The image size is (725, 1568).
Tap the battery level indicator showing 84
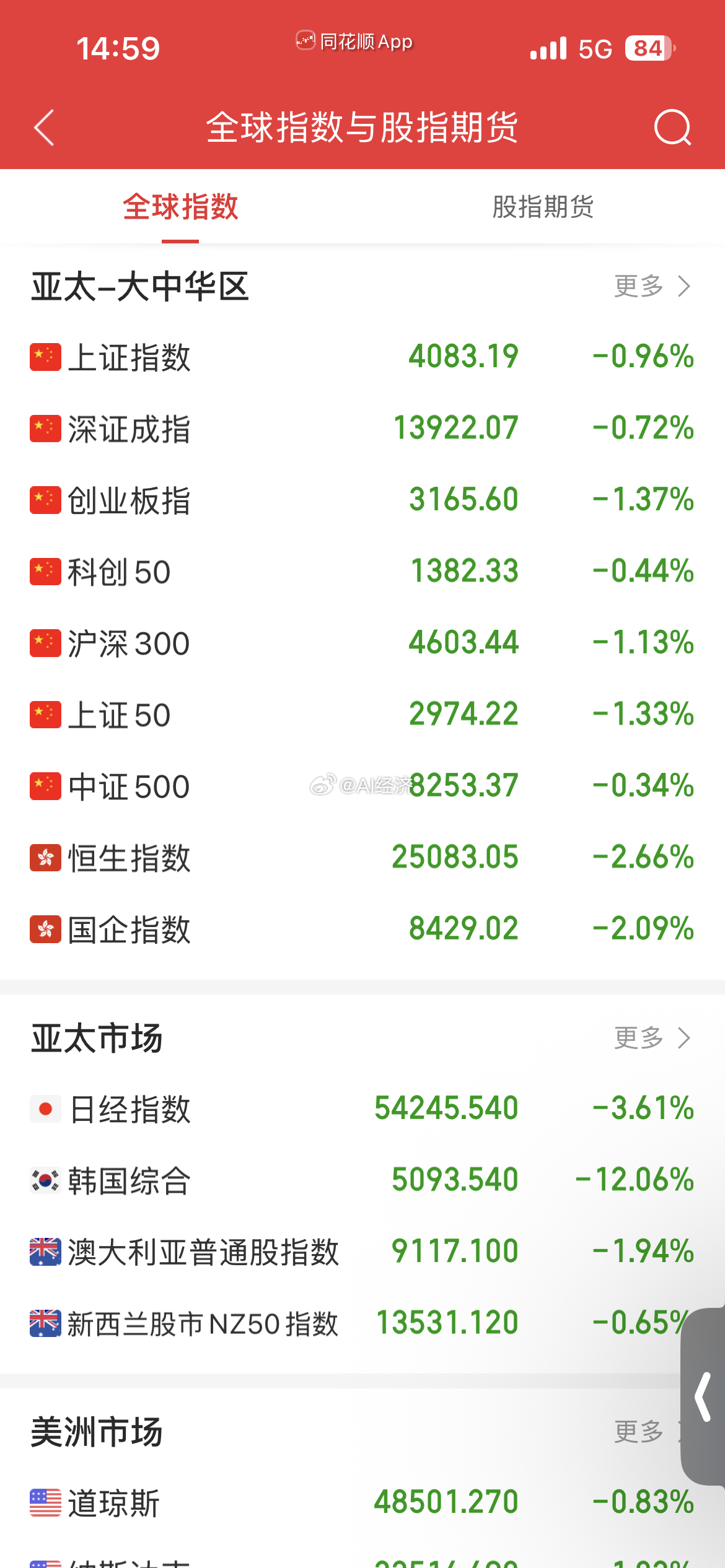coord(649,46)
